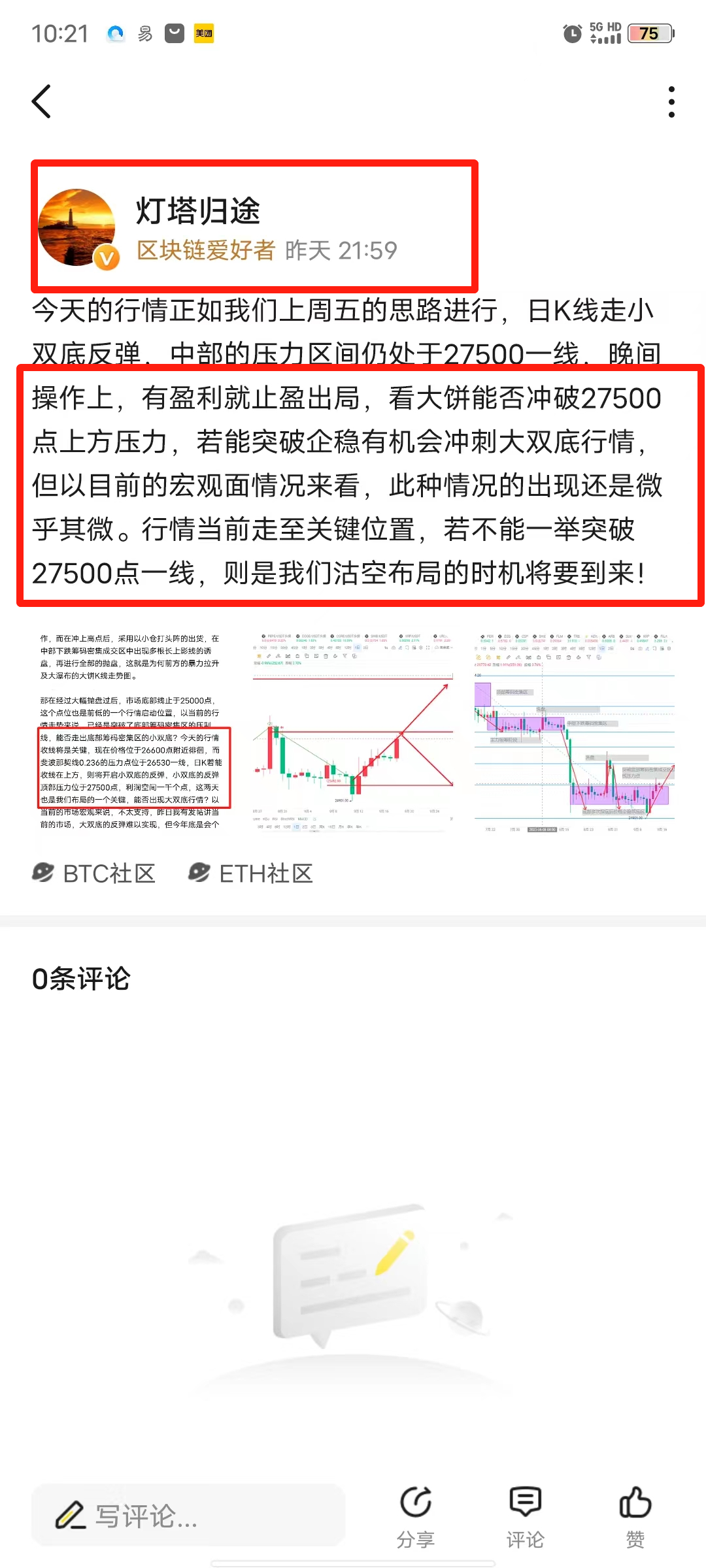The image size is (706, 1568).
Task: View the red arrow candlestick chart image
Action: coord(353,730)
